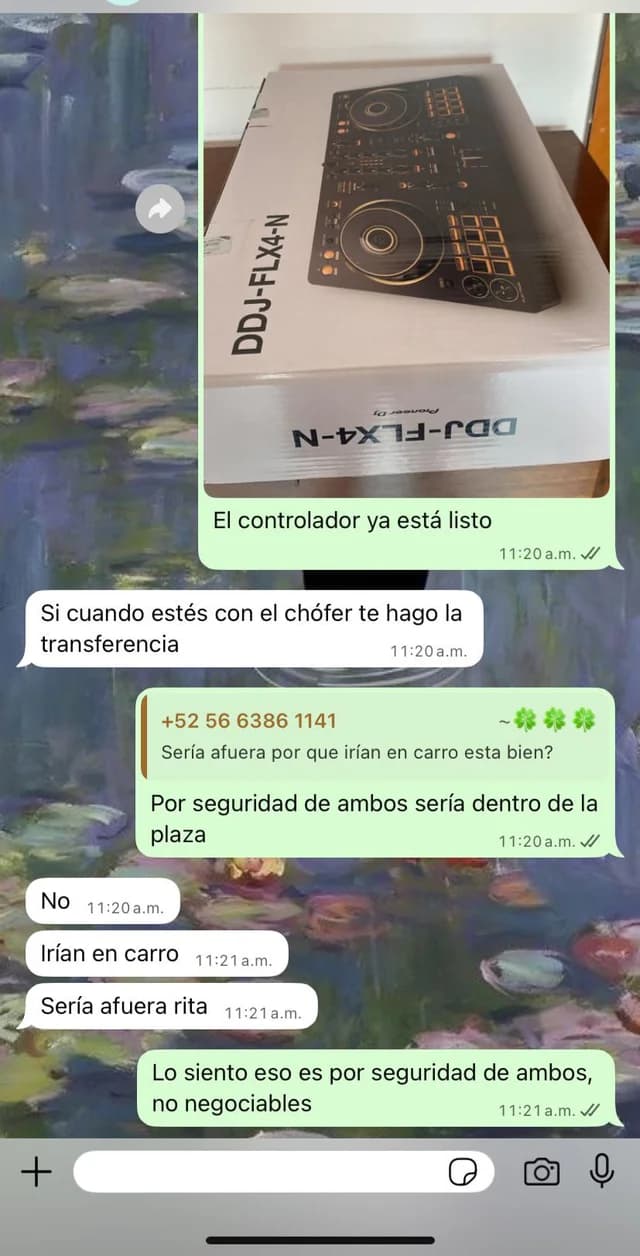Forward the DDJ-FLX4-N photo message
This screenshot has height=1256, width=640.
click(x=160, y=209)
